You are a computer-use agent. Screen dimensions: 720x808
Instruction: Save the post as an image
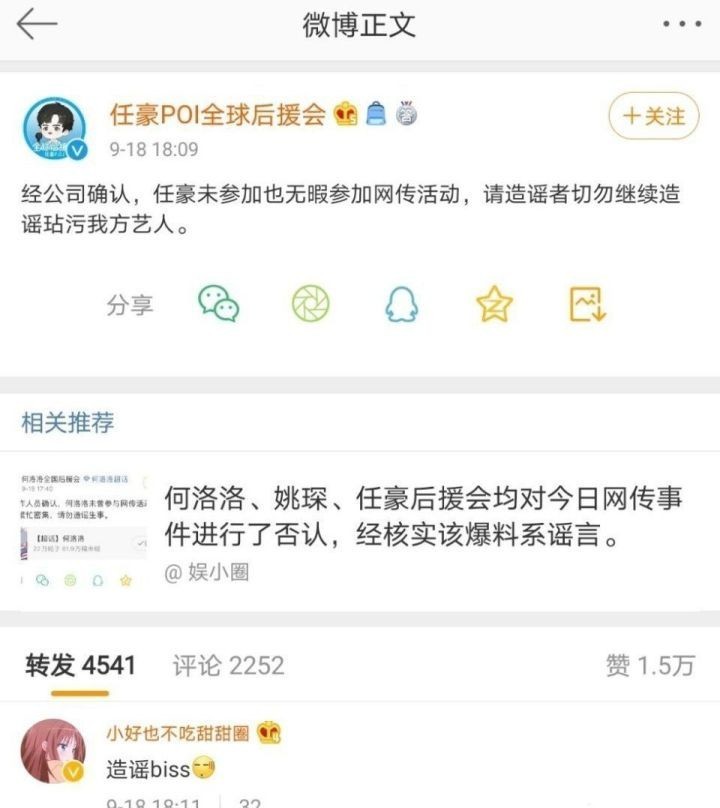(586, 304)
